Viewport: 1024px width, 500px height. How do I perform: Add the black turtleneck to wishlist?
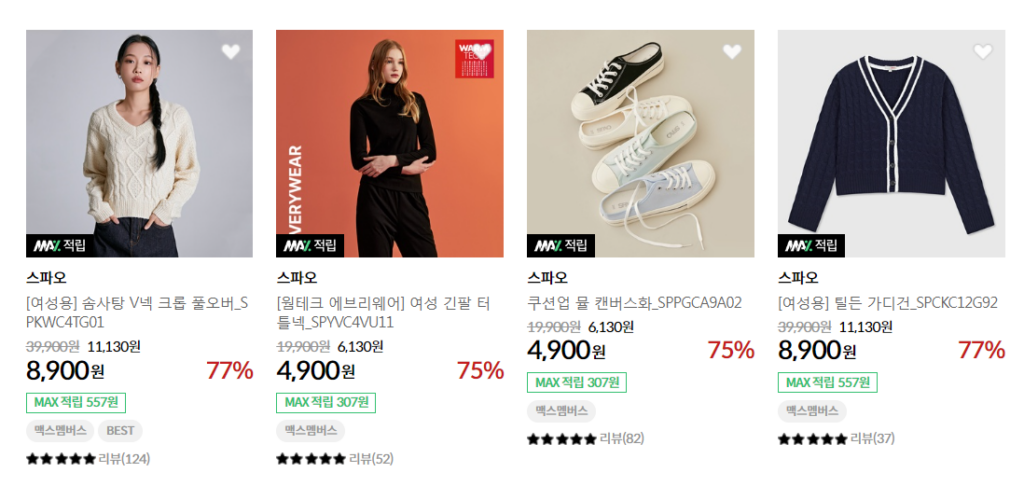(x=482, y=52)
